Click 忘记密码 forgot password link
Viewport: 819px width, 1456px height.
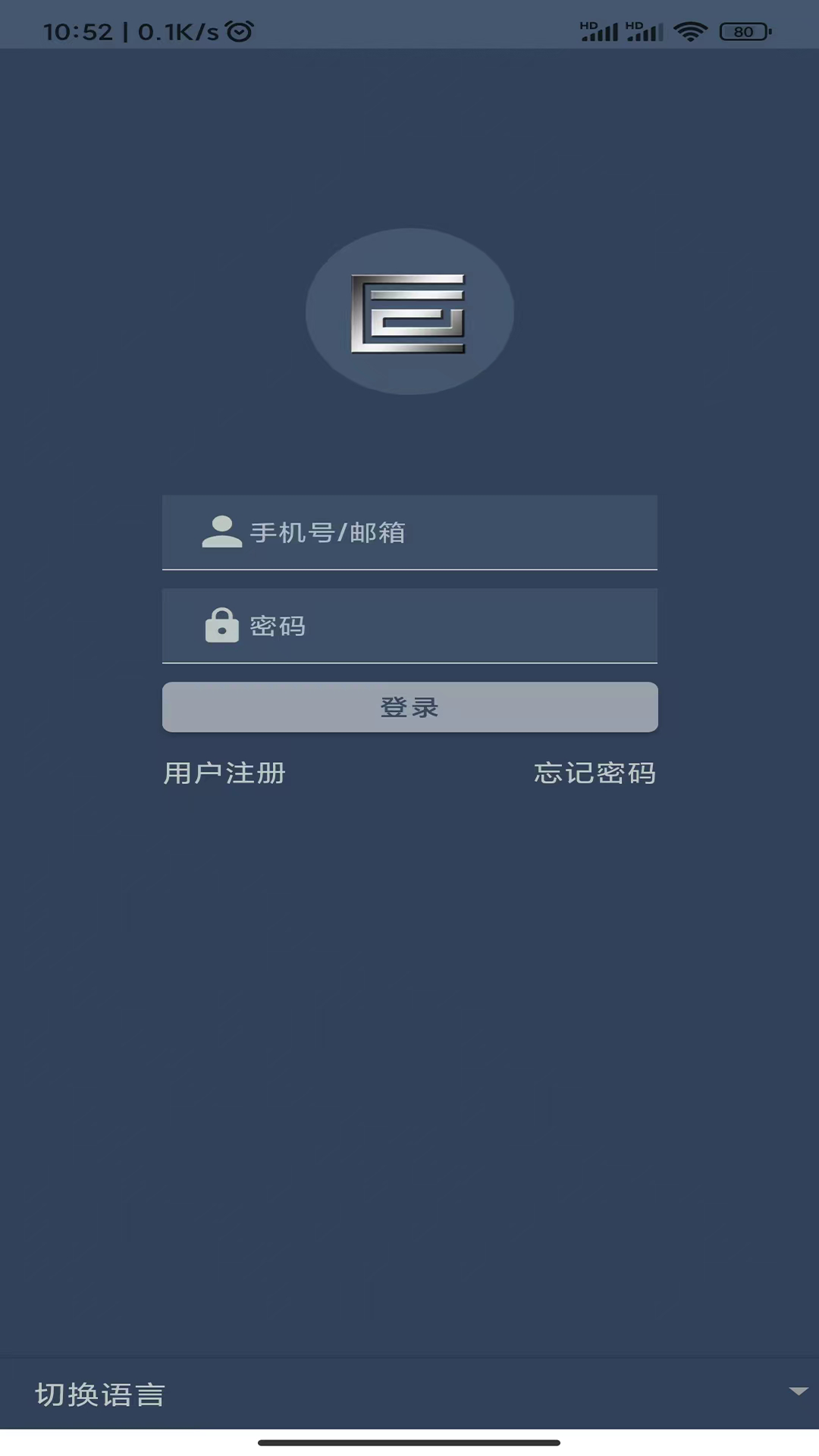point(595,773)
